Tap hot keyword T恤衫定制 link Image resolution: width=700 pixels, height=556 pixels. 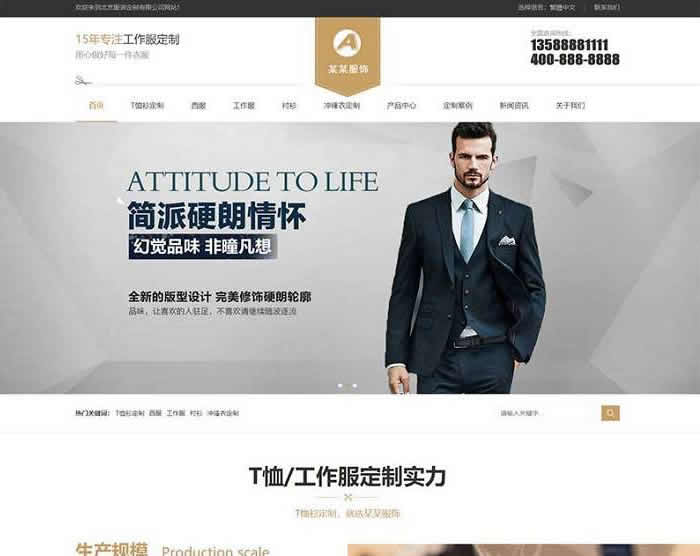(x=130, y=413)
